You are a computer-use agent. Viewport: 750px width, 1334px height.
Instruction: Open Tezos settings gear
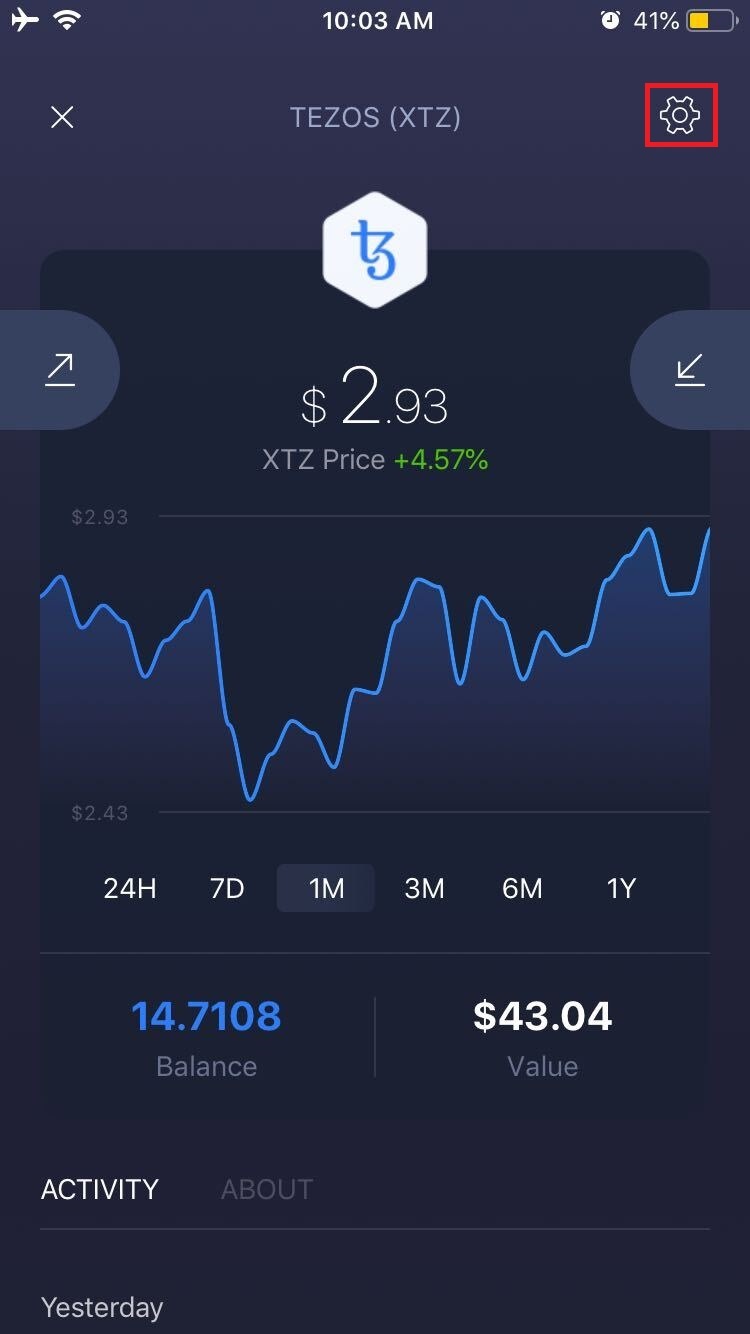click(680, 116)
